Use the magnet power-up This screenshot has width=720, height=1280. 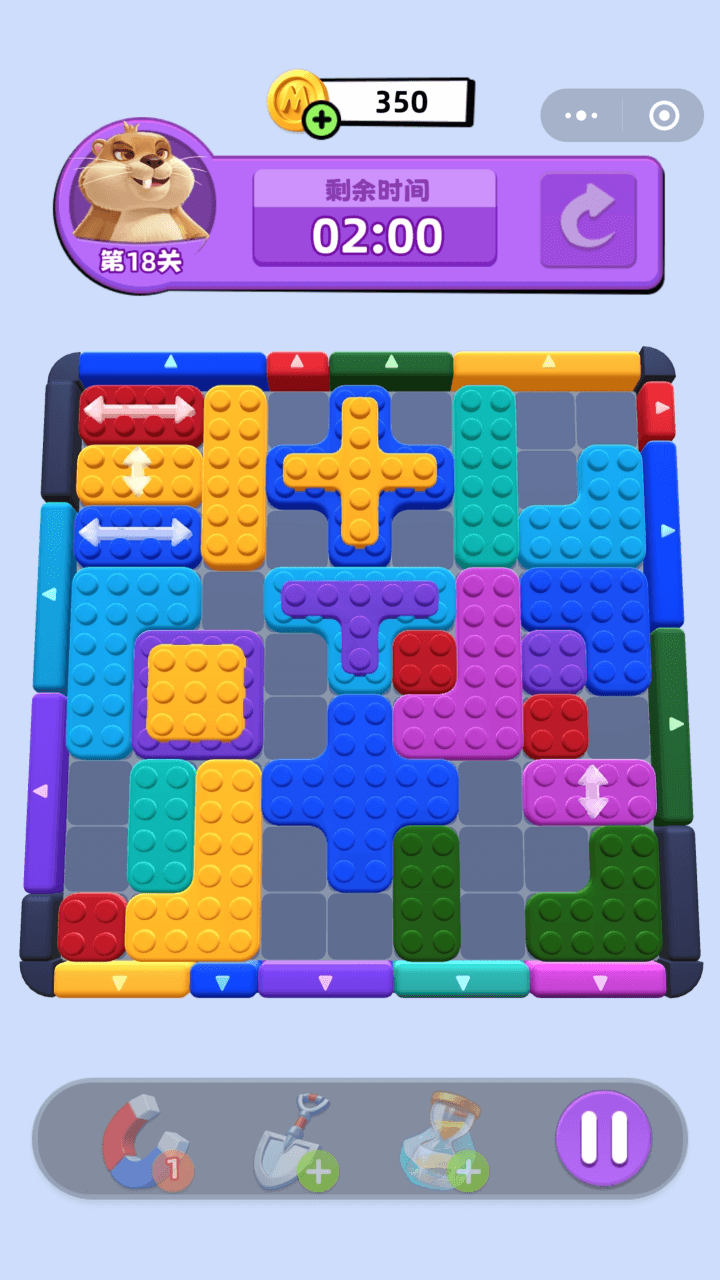coord(145,1139)
